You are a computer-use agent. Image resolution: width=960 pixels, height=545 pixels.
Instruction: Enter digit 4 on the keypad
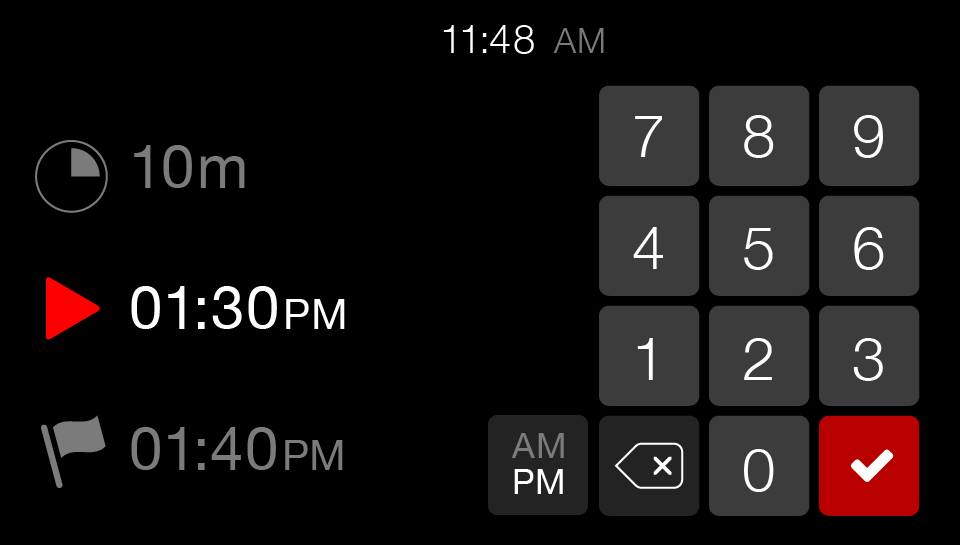(x=648, y=246)
